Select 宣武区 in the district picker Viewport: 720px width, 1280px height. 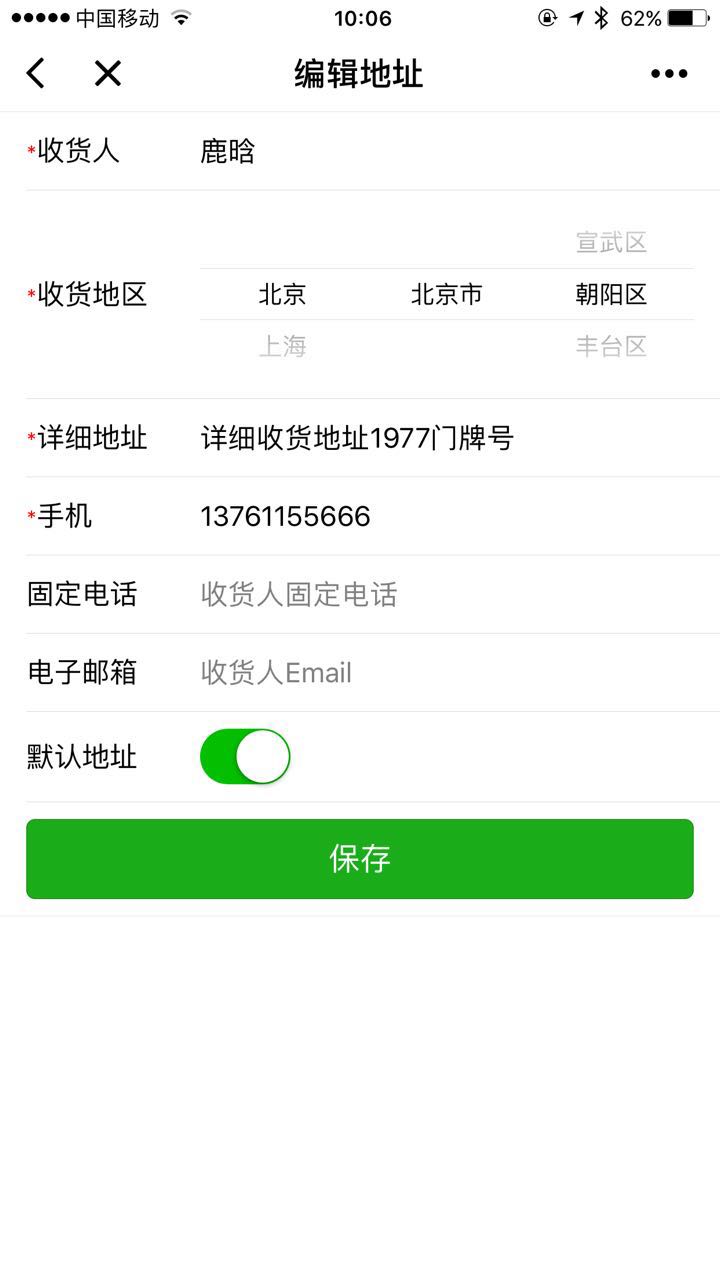click(611, 243)
